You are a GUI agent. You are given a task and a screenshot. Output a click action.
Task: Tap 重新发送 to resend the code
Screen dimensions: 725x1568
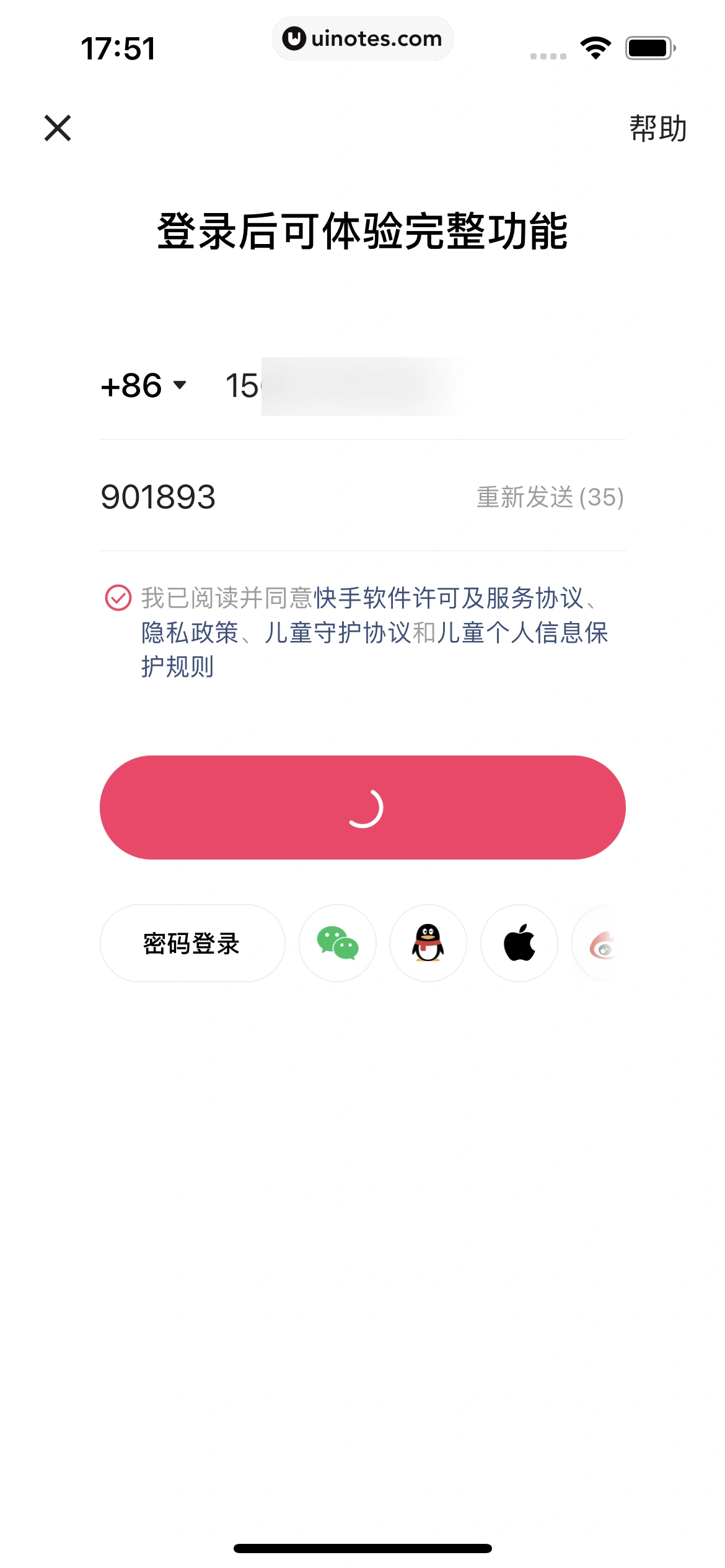tap(549, 497)
